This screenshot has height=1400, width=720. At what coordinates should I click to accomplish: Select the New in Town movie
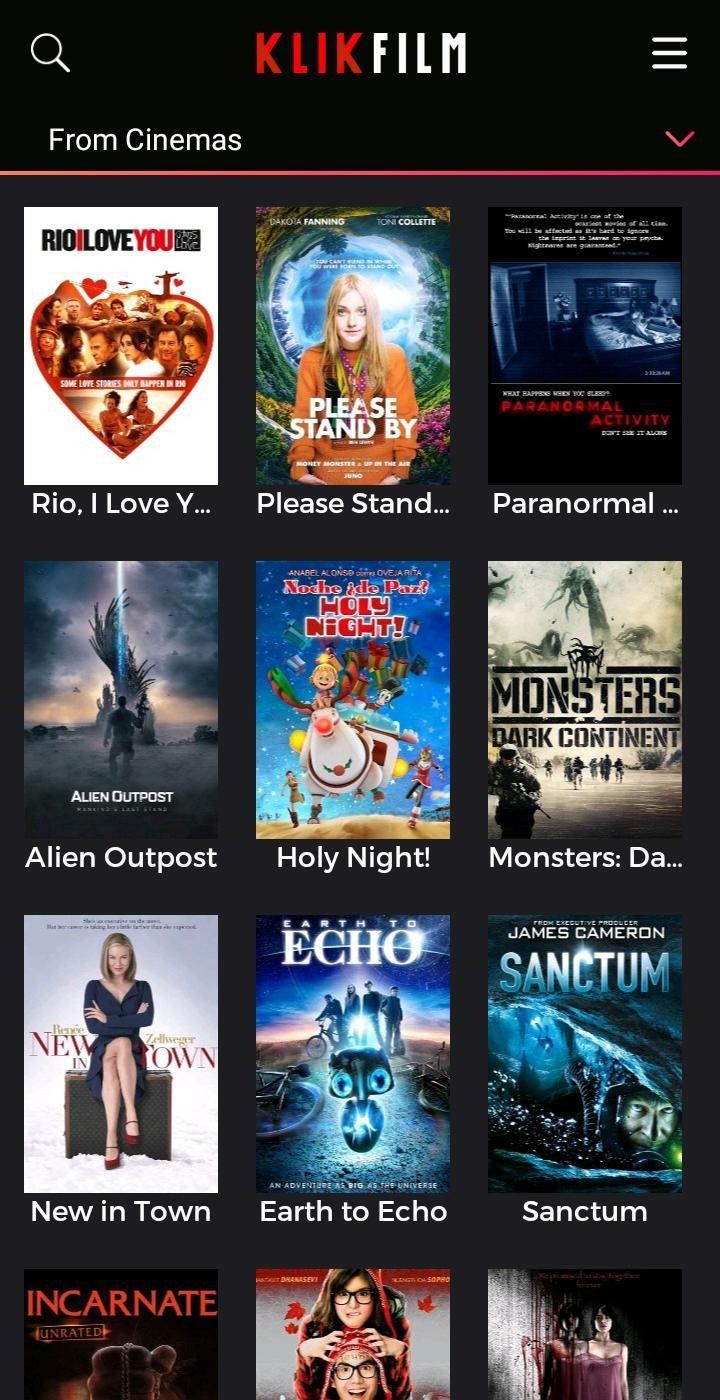point(121,1054)
